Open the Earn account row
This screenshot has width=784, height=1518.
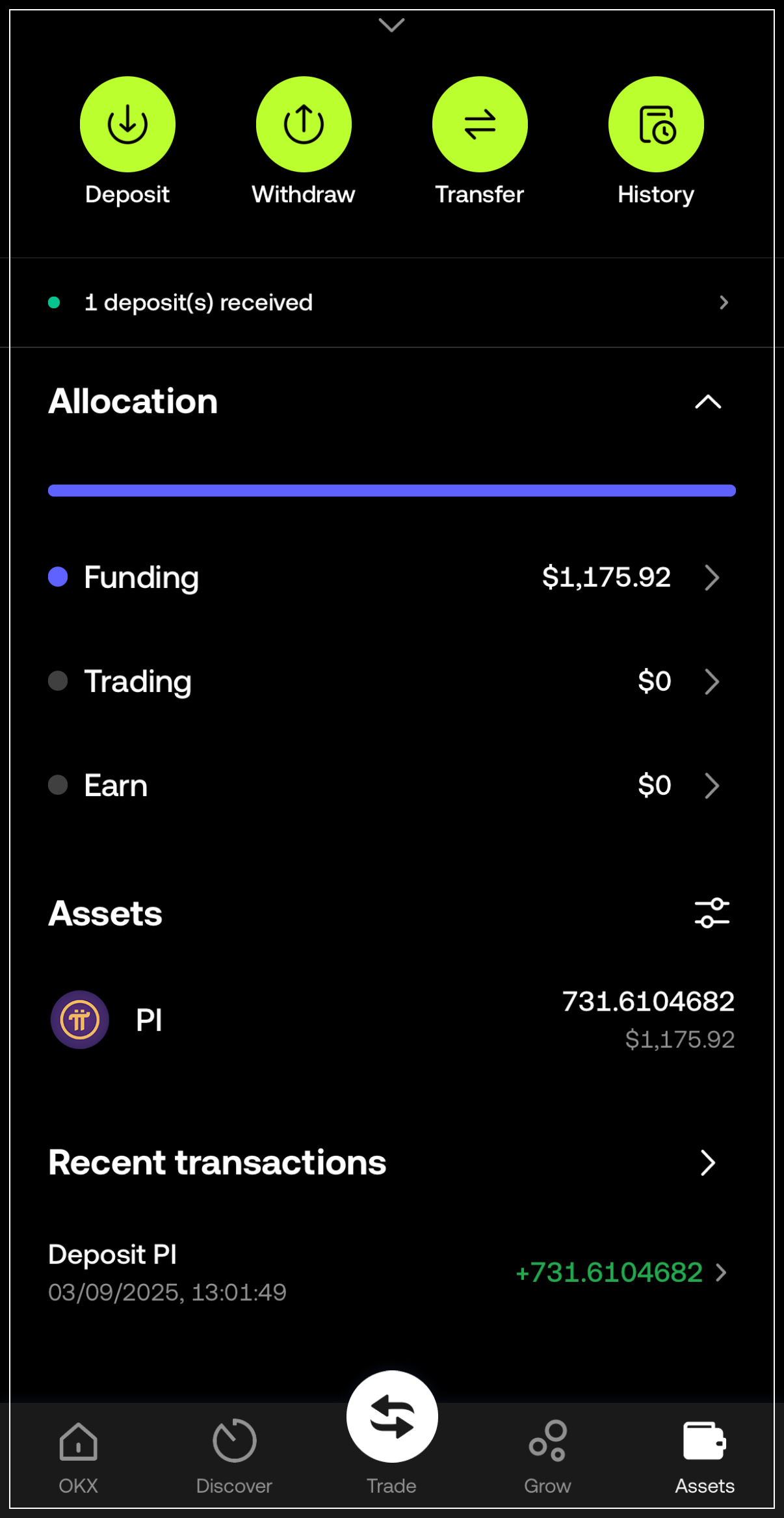390,786
